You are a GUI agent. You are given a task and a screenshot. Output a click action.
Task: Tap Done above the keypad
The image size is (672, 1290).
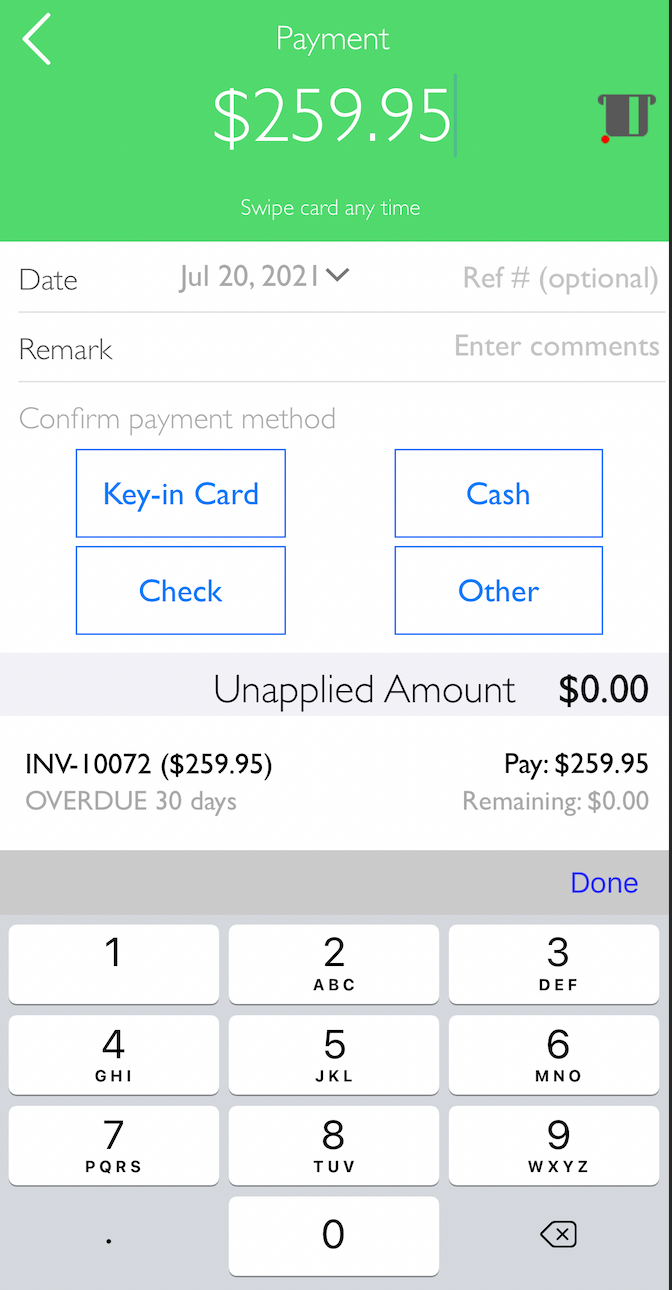(x=604, y=883)
